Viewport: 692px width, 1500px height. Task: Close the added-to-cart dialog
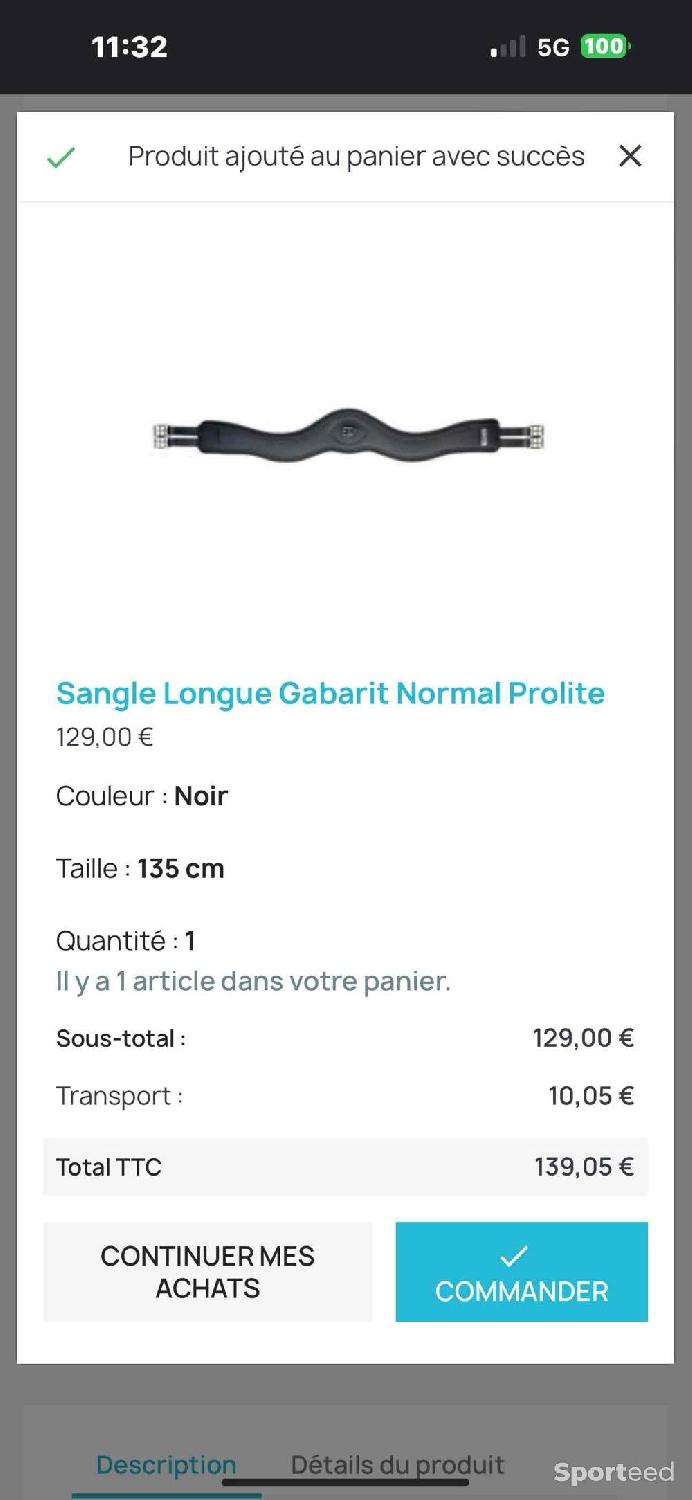[x=630, y=156]
